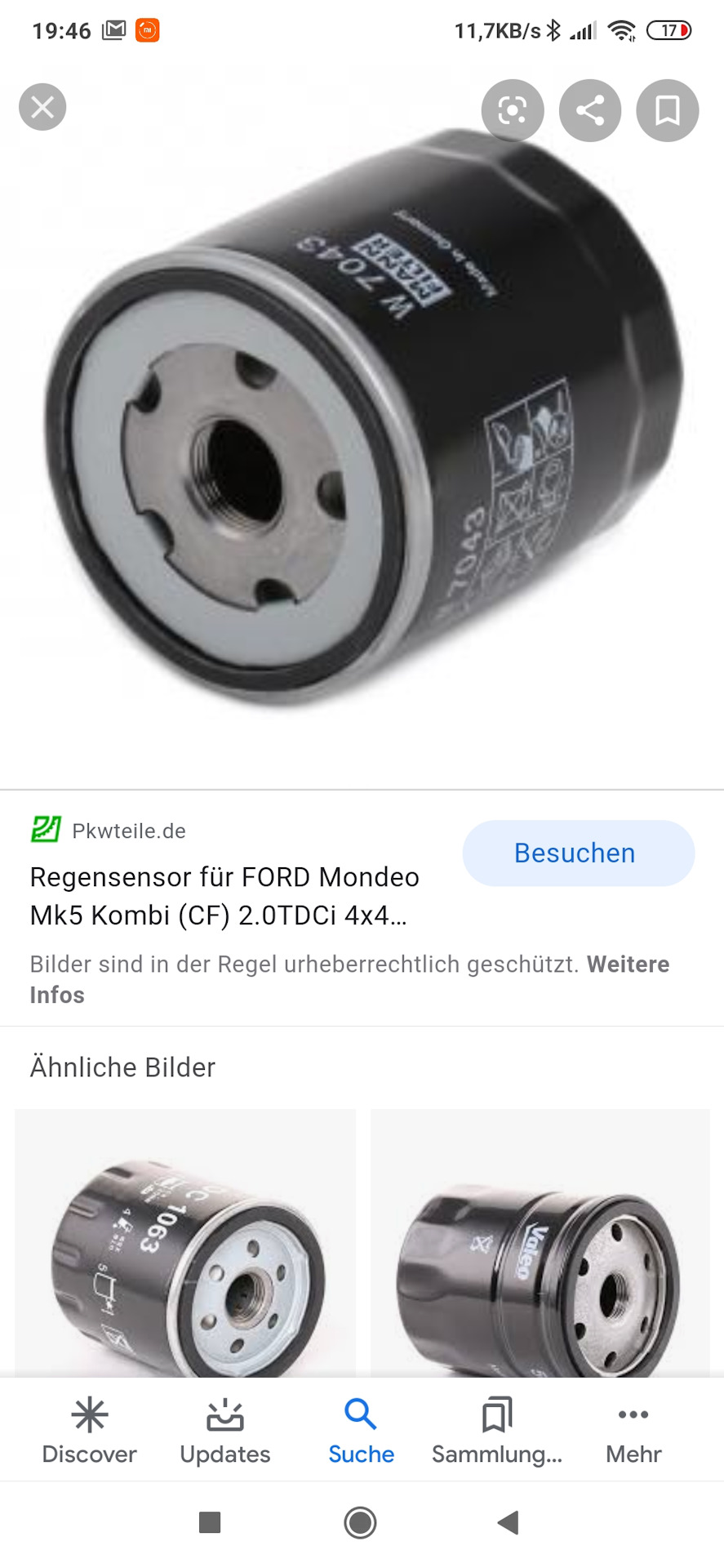Viewport: 724px width, 1568px height.
Task: Select the Suche tab
Action: coord(361,1431)
